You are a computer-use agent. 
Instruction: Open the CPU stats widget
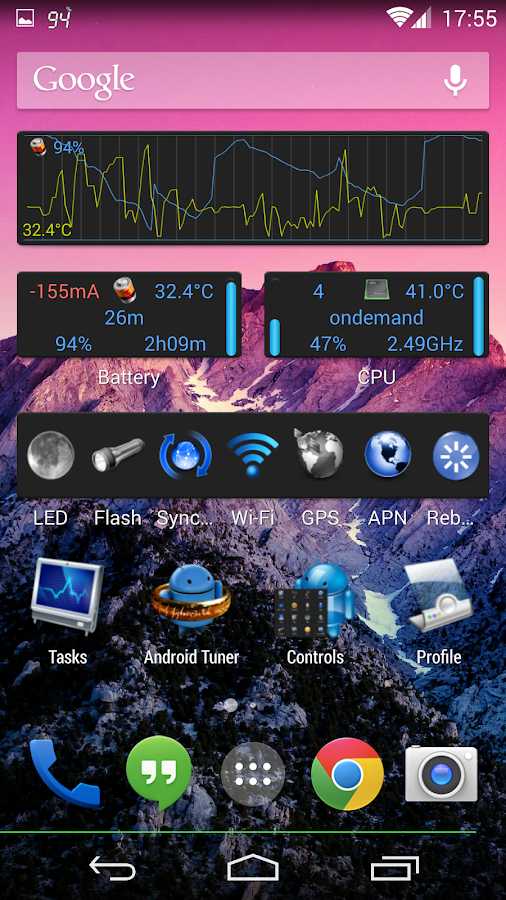point(376,315)
